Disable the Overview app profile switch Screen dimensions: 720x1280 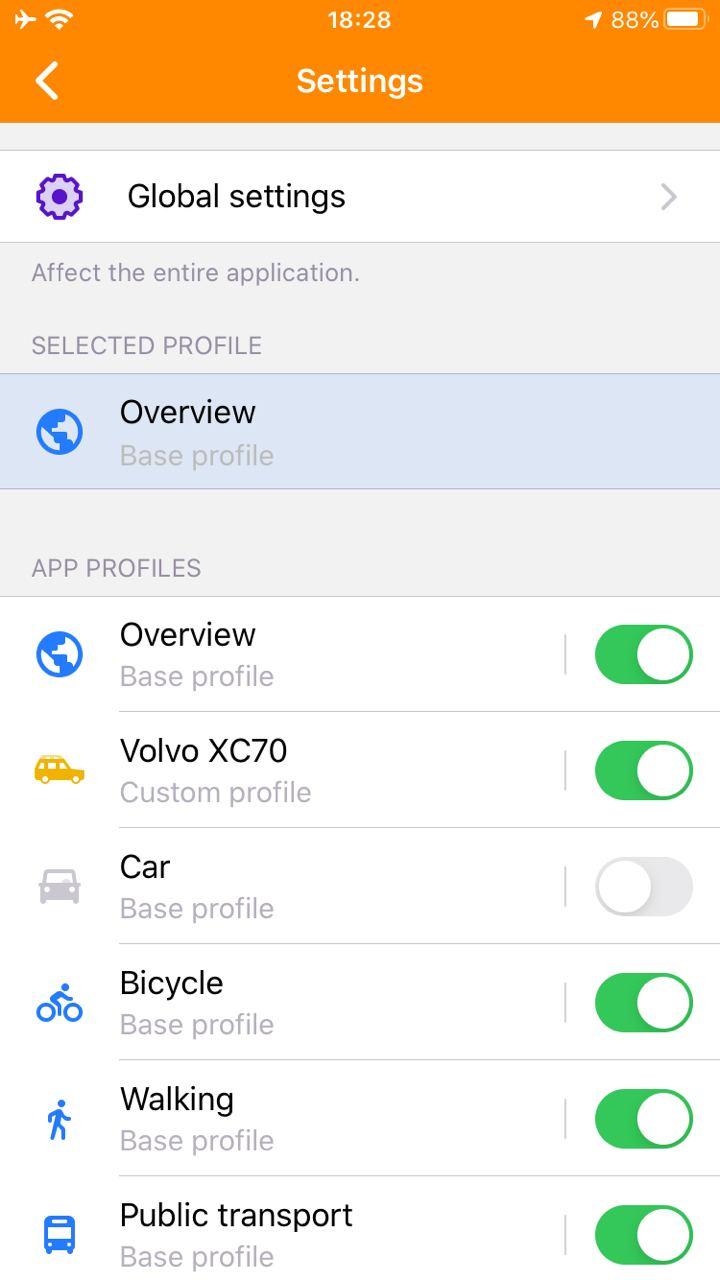point(643,655)
